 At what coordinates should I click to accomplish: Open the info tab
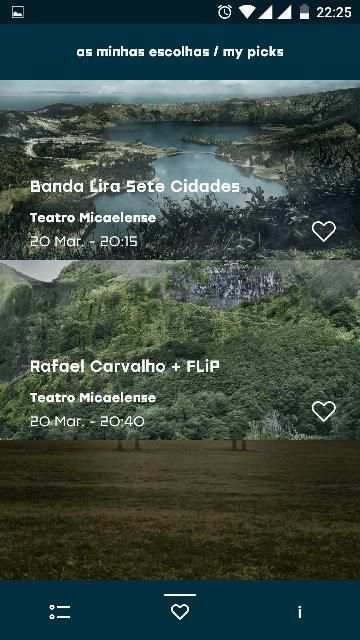click(x=300, y=612)
